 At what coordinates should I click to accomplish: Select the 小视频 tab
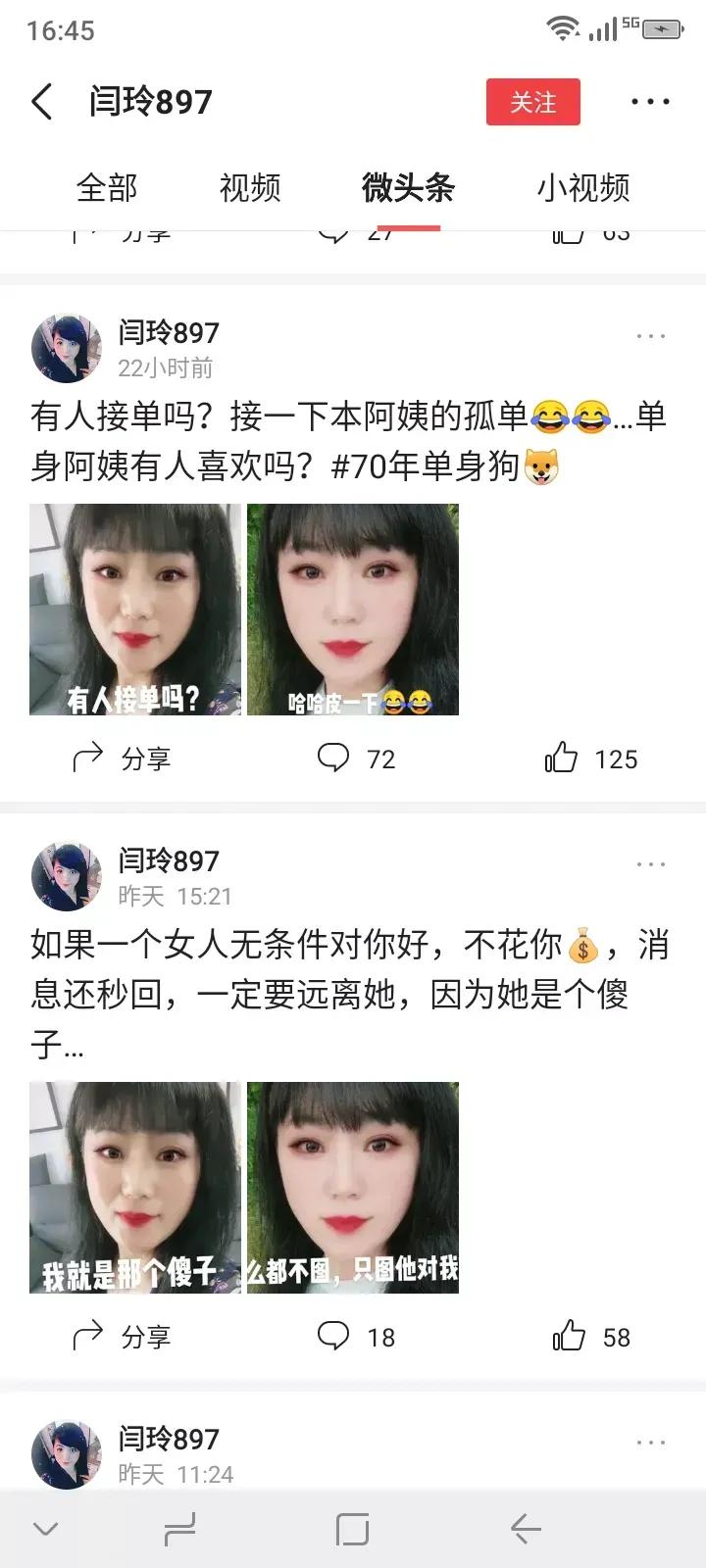tap(585, 186)
